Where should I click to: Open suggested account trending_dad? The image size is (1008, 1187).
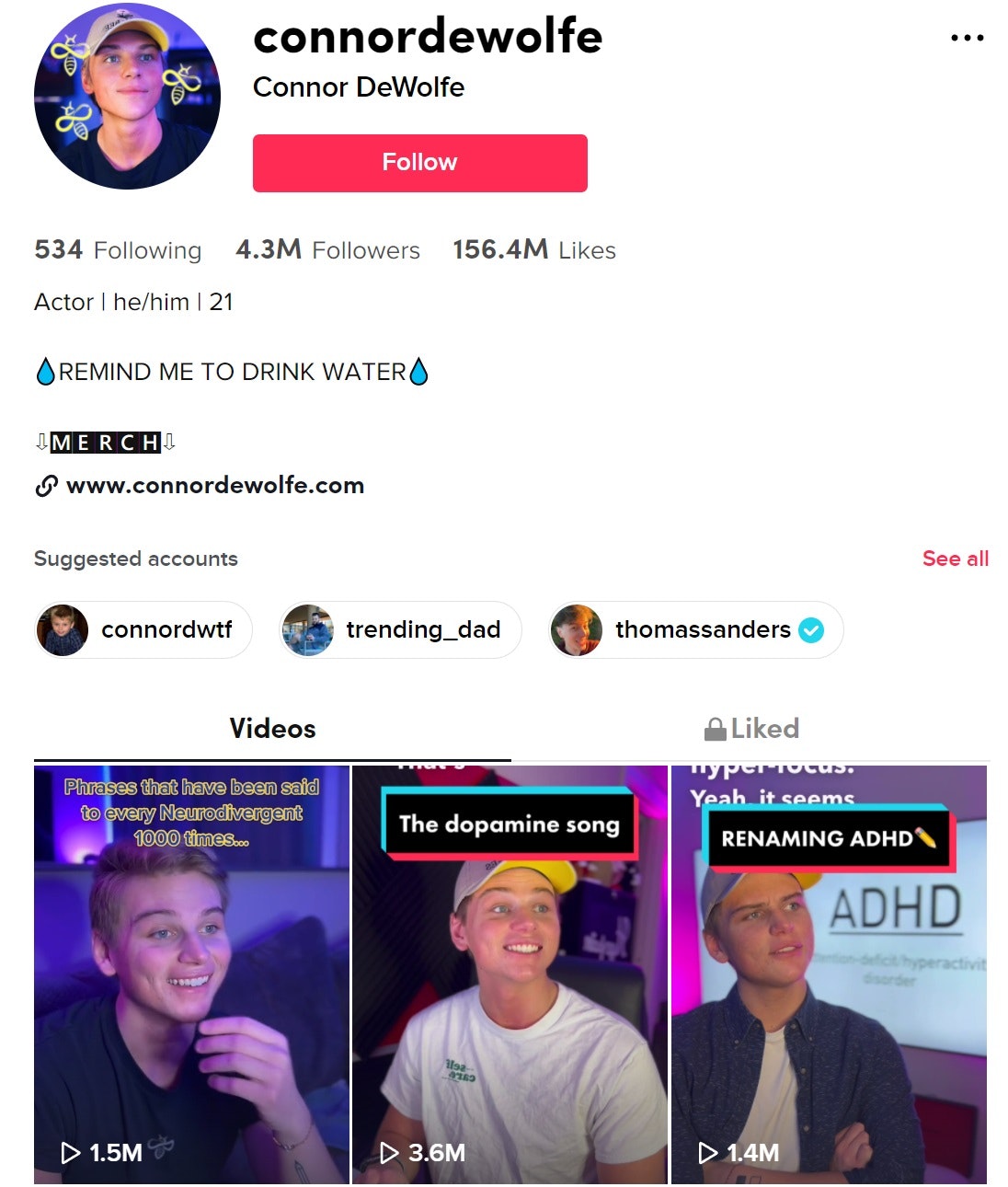[400, 629]
